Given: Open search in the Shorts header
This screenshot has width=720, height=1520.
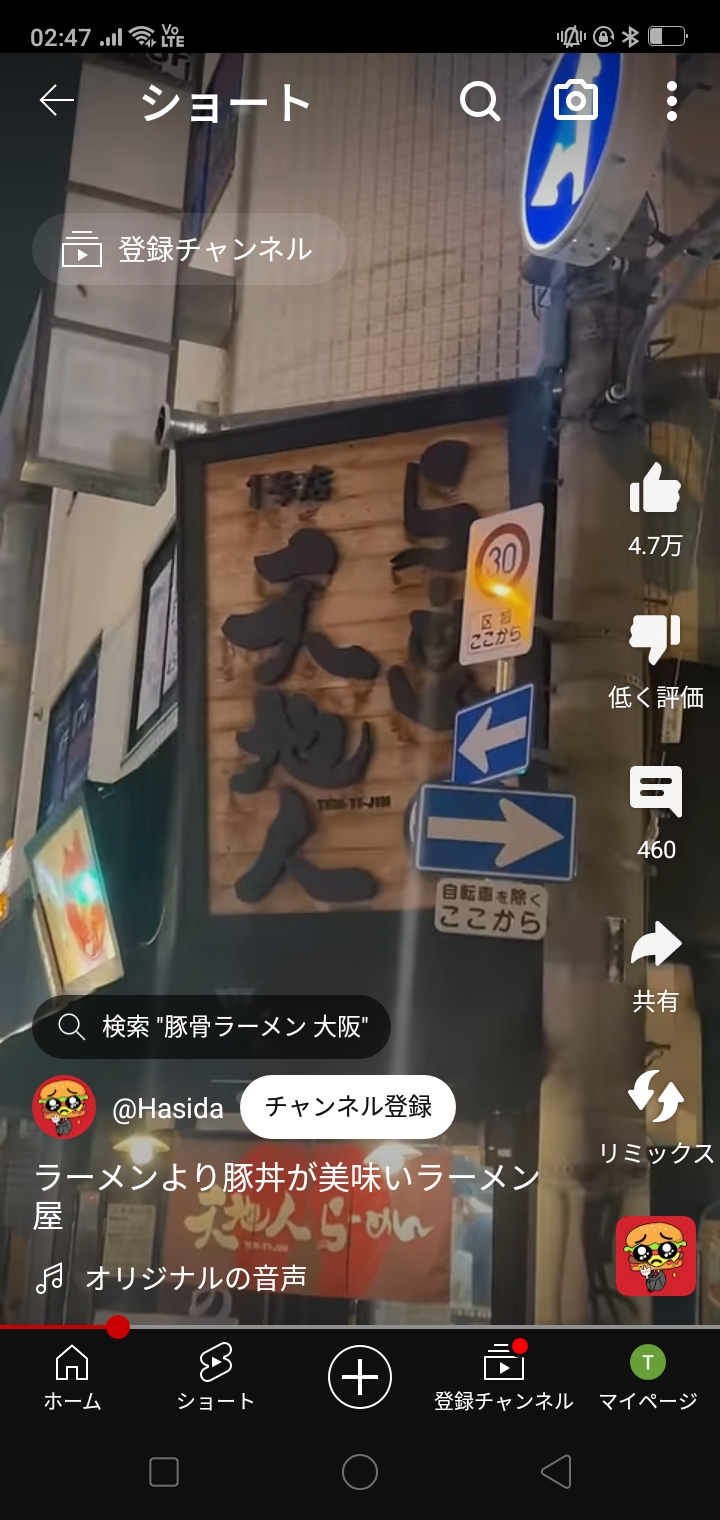Looking at the screenshot, I should [x=480, y=101].
